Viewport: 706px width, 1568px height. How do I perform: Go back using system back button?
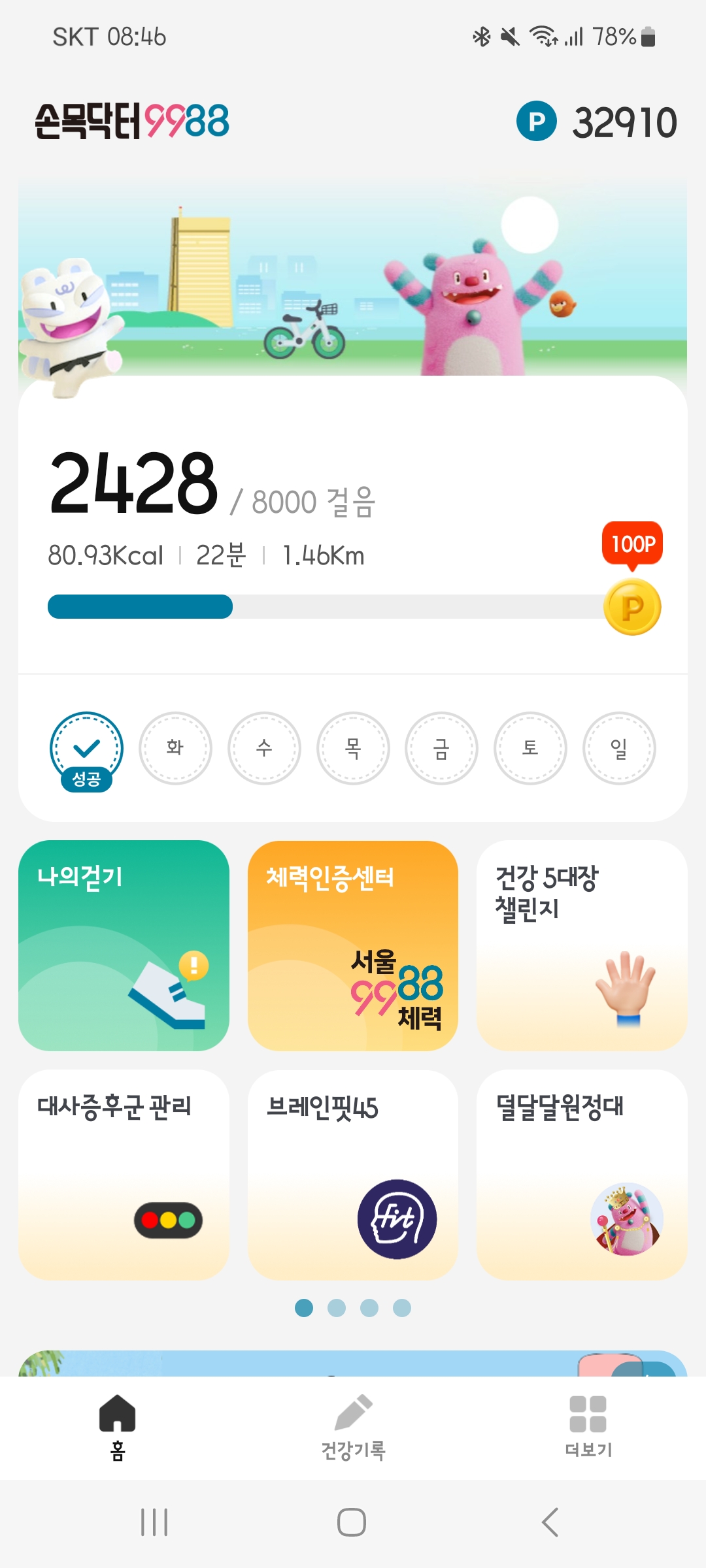pyautogui.click(x=550, y=1522)
